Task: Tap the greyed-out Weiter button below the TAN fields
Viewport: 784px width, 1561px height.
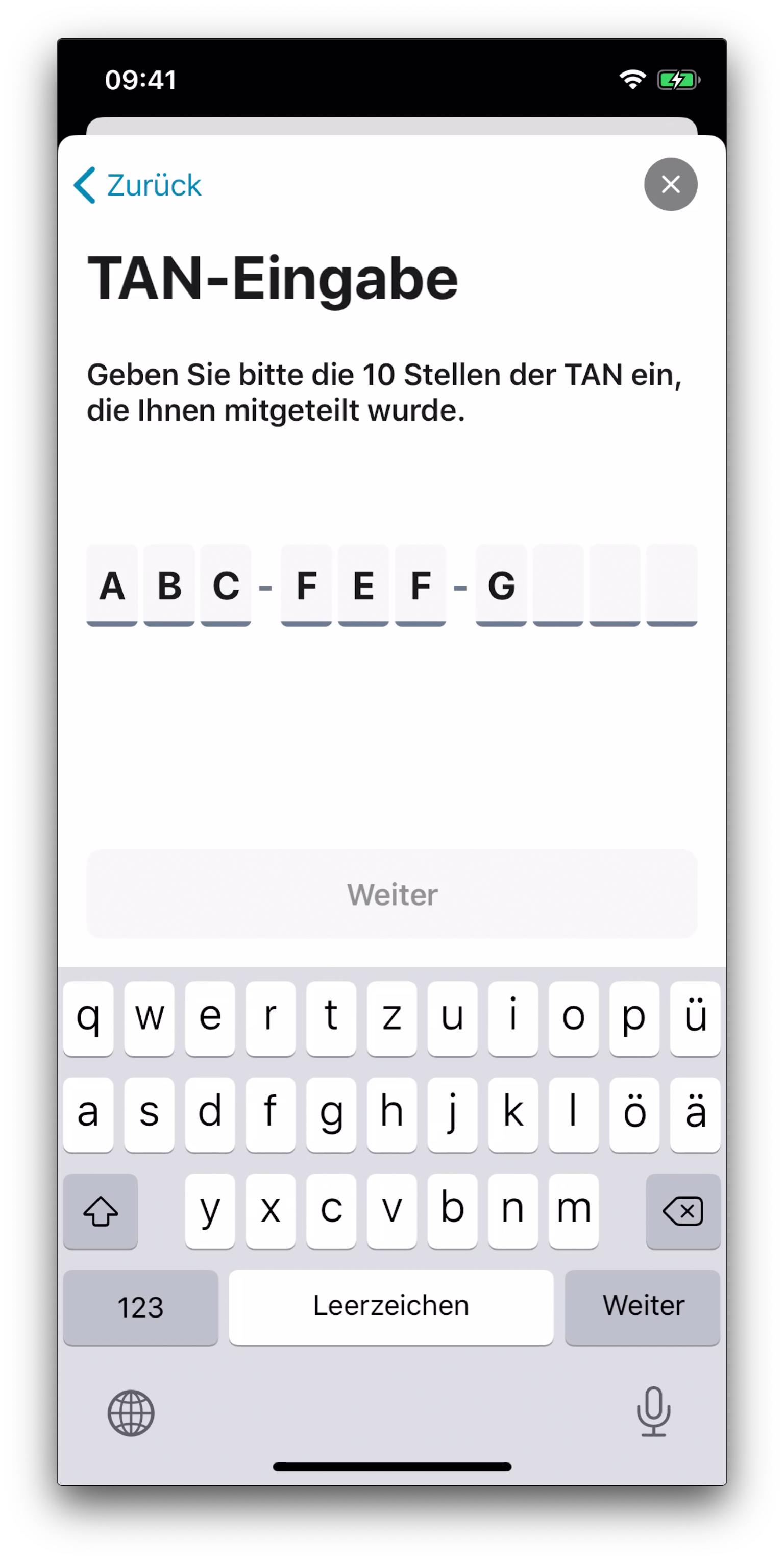Action: (391, 894)
